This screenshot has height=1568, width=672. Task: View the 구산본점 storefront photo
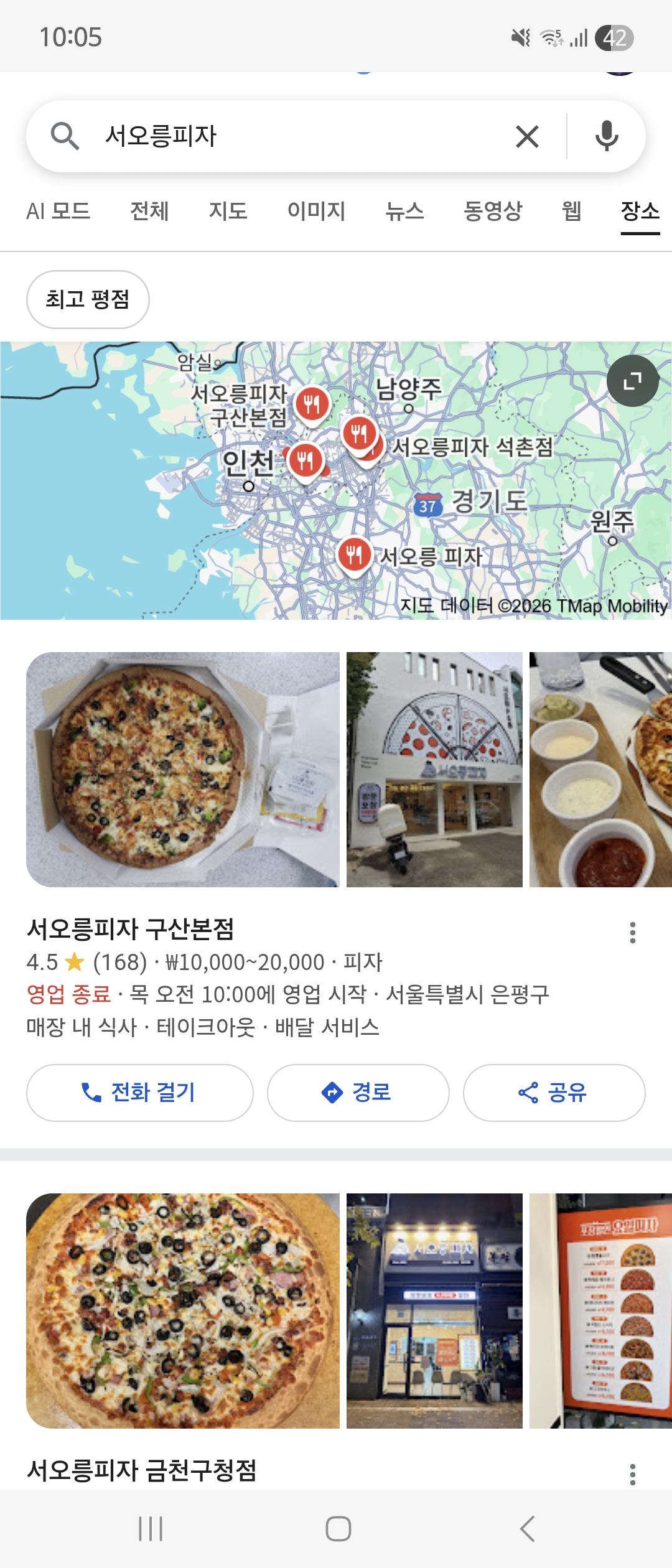[x=434, y=770]
